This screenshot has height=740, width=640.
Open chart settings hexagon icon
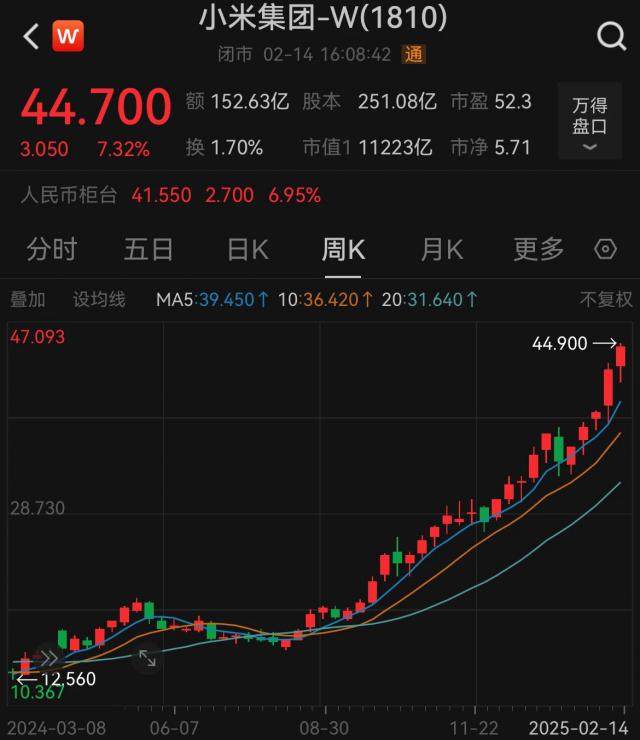coord(605,249)
